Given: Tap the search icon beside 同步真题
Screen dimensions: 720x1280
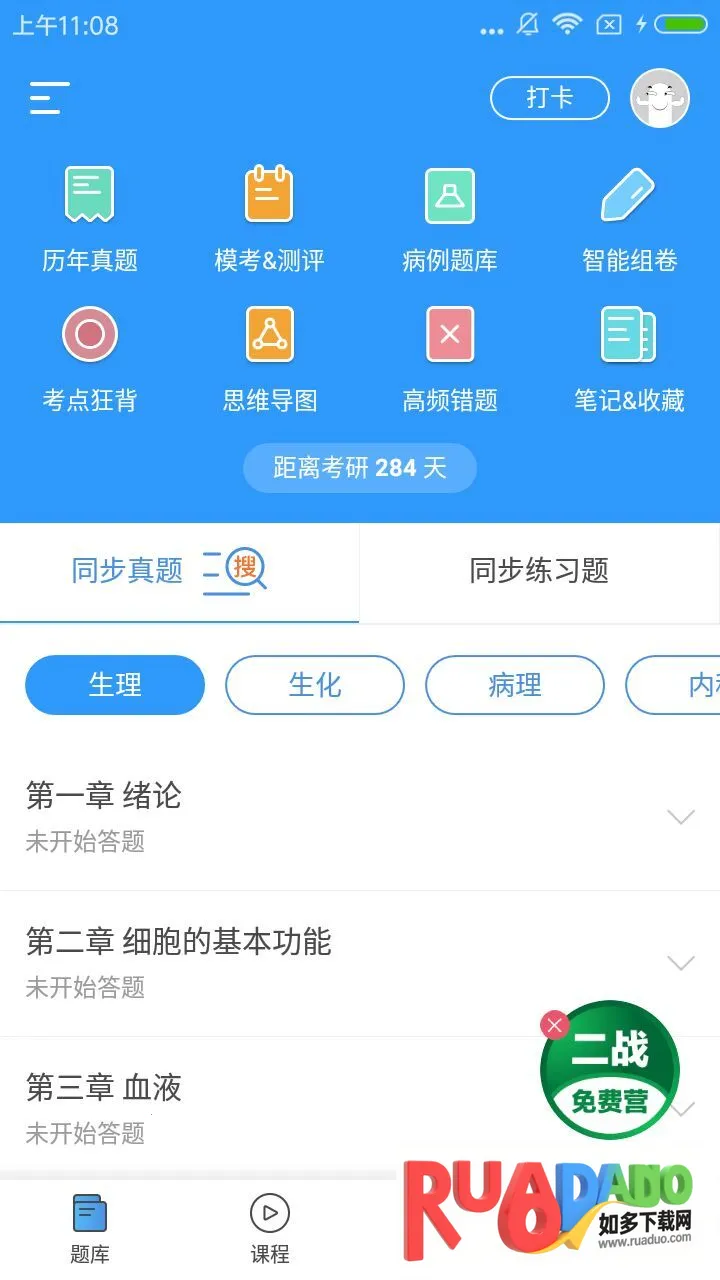Looking at the screenshot, I should 243,571.
